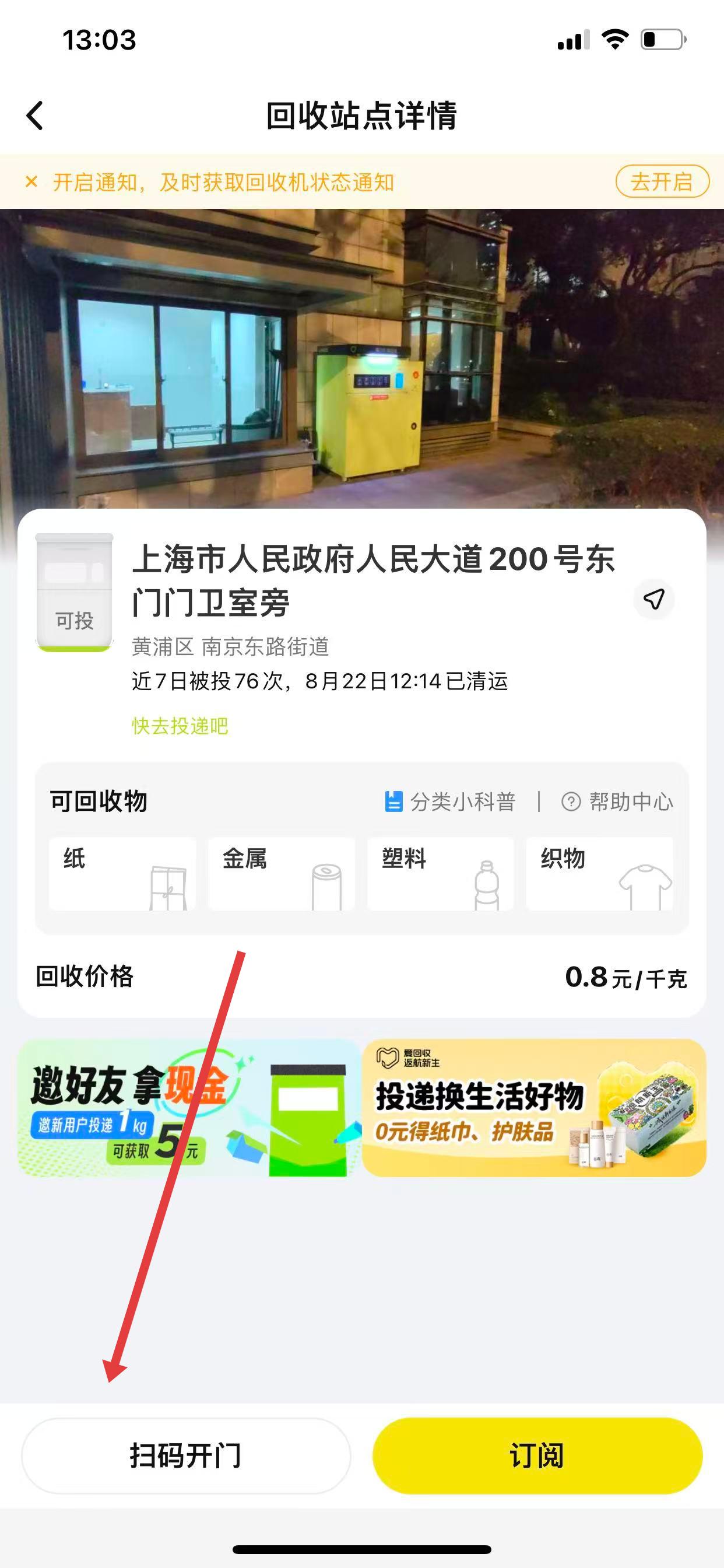The height and width of the screenshot is (1568, 724).
Task: Dismiss the 开启通知 banner
Action: tap(31, 181)
